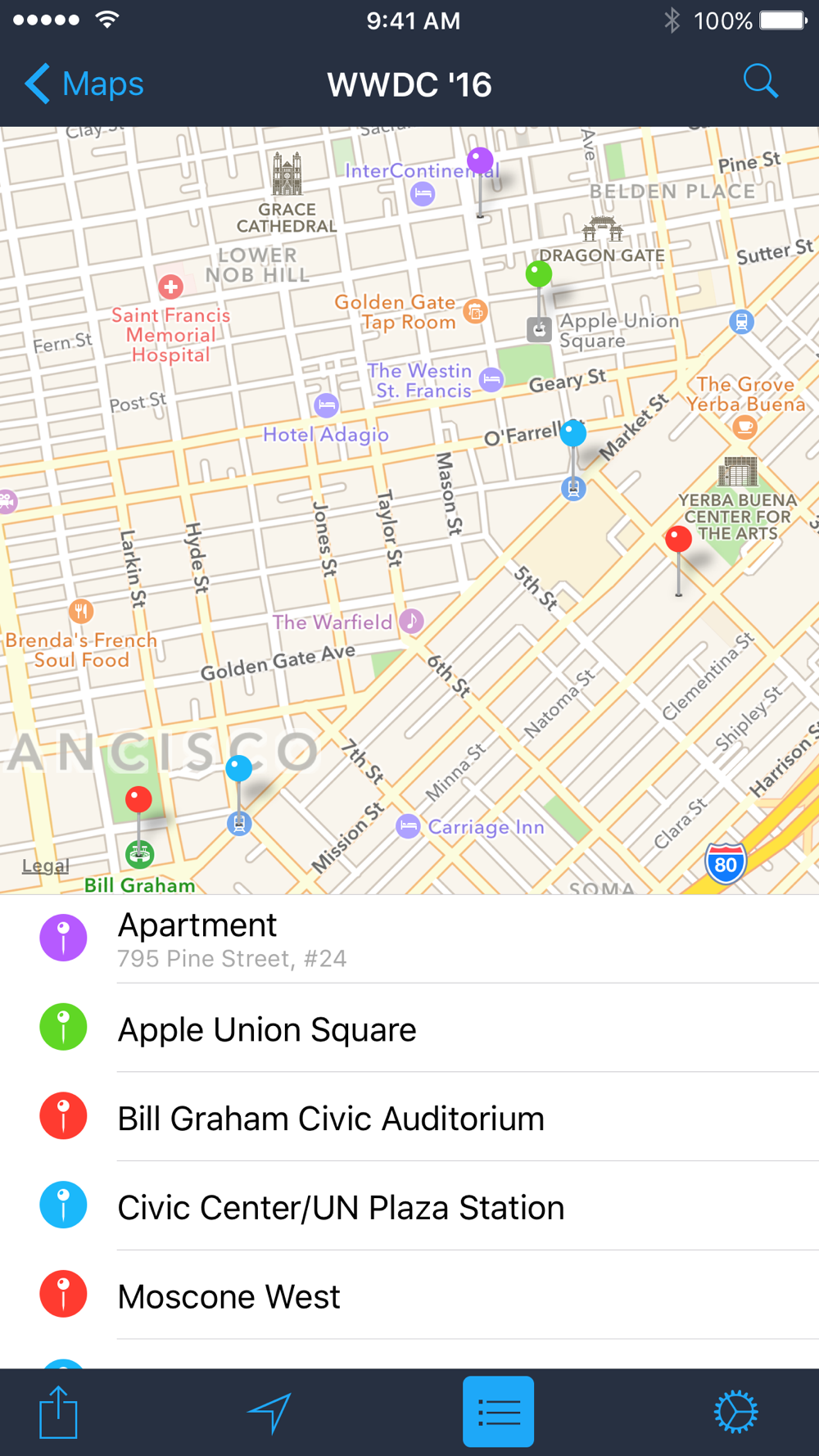This screenshot has width=819, height=1456.
Task: Tap the purple pin on the map
Action: (480, 161)
